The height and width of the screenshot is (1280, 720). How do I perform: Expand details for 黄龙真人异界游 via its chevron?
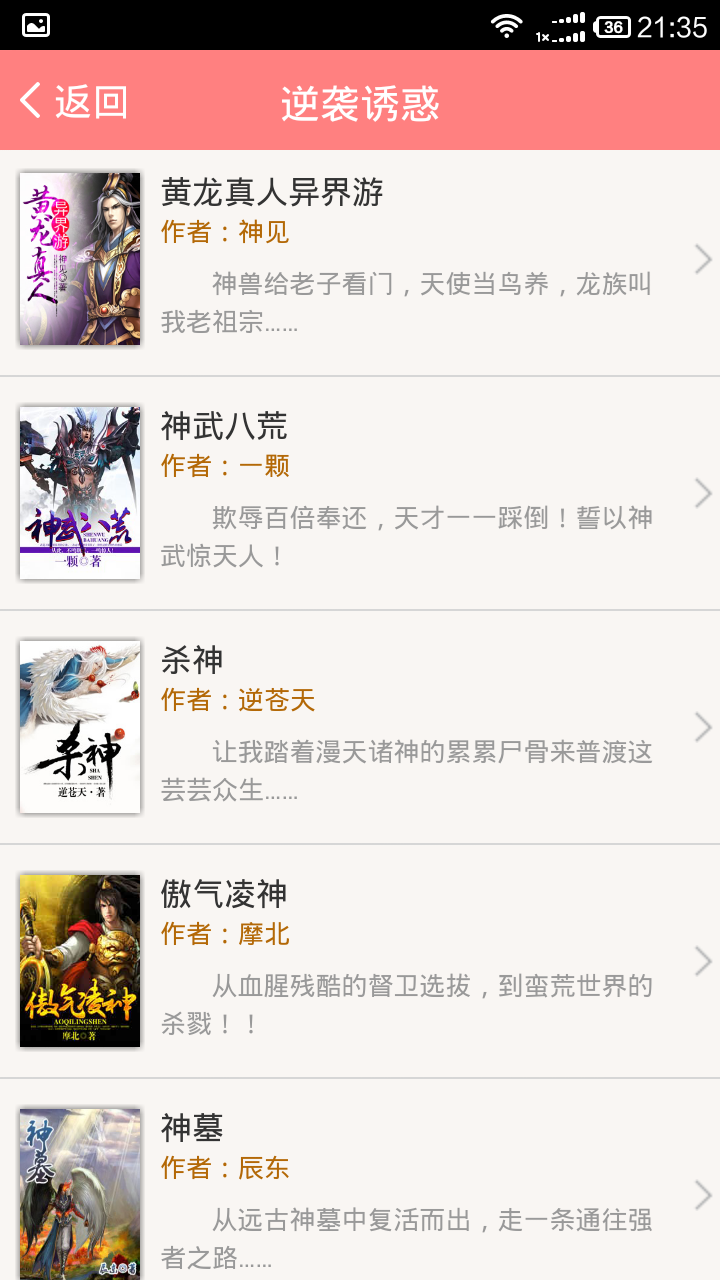(x=701, y=258)
